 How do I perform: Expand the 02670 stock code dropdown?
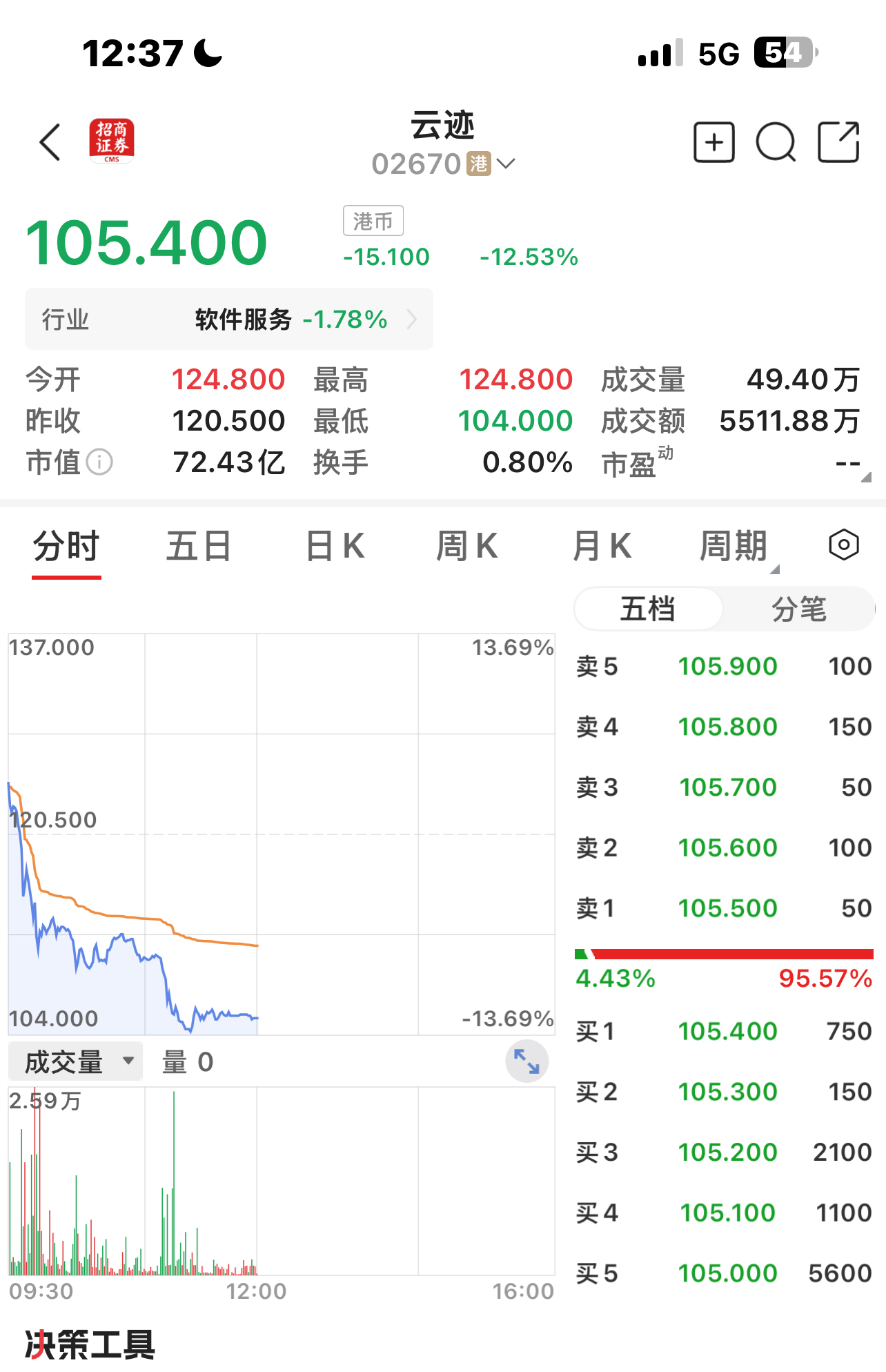pyautogui.click(x=505, y=164)
